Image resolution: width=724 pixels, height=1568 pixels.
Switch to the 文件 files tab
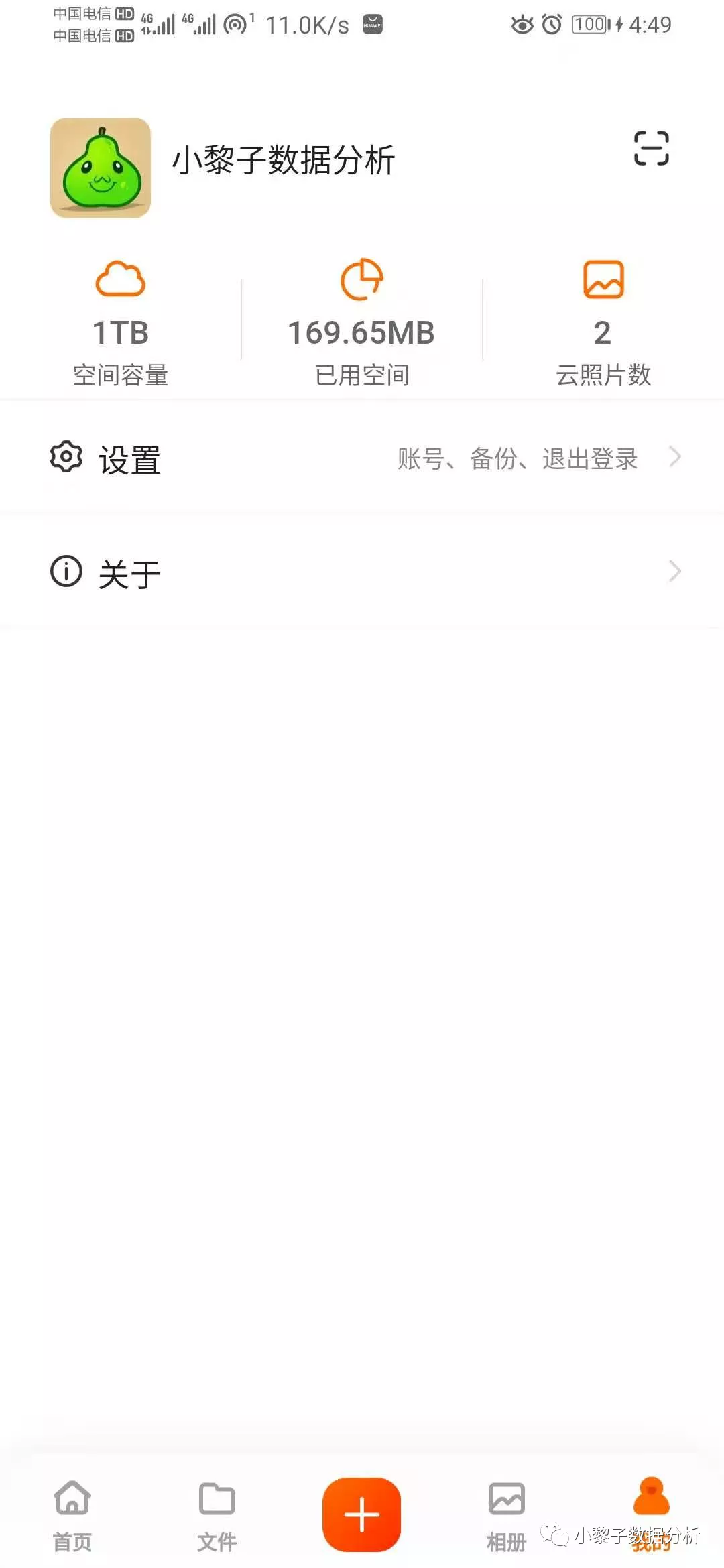tap(217, 1514)
